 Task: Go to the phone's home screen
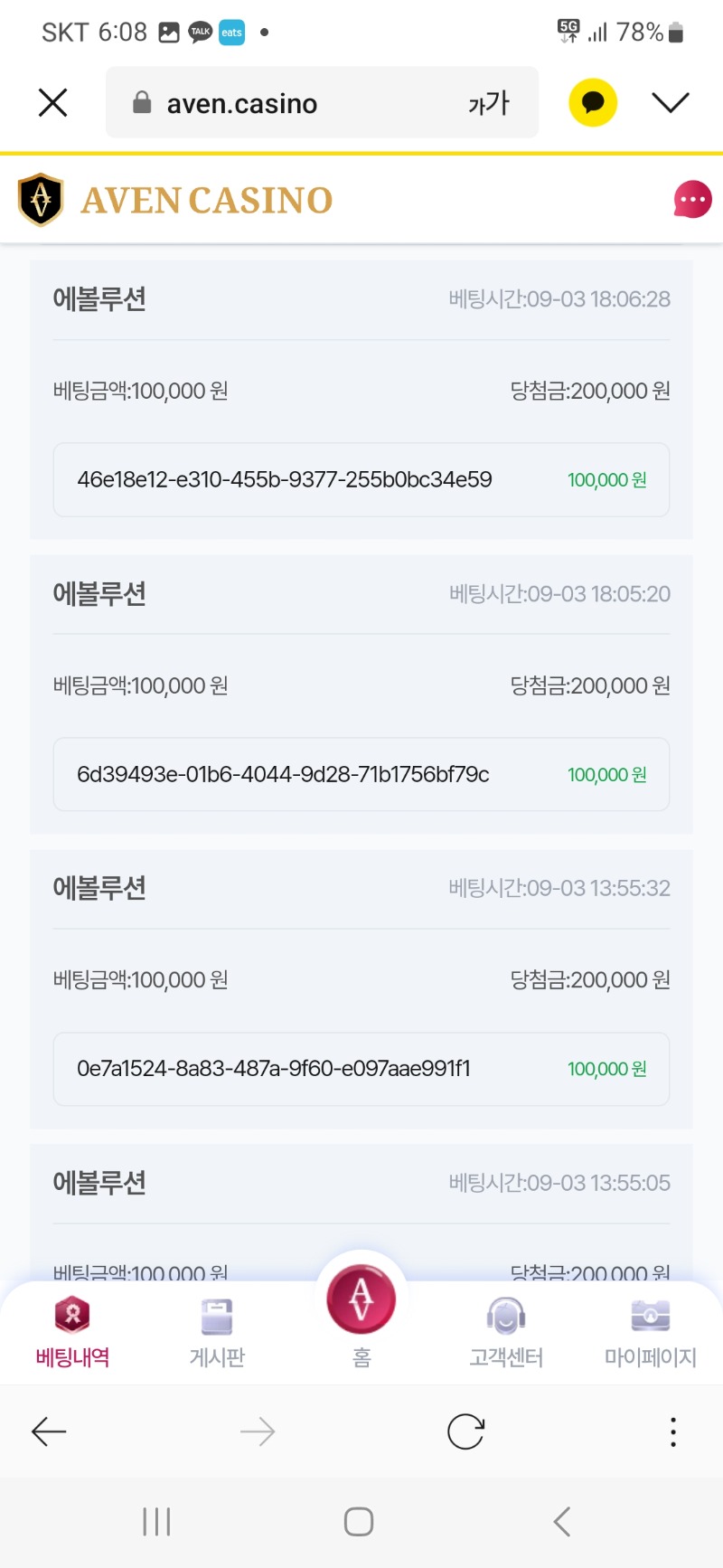click(x=359, y=1521)
